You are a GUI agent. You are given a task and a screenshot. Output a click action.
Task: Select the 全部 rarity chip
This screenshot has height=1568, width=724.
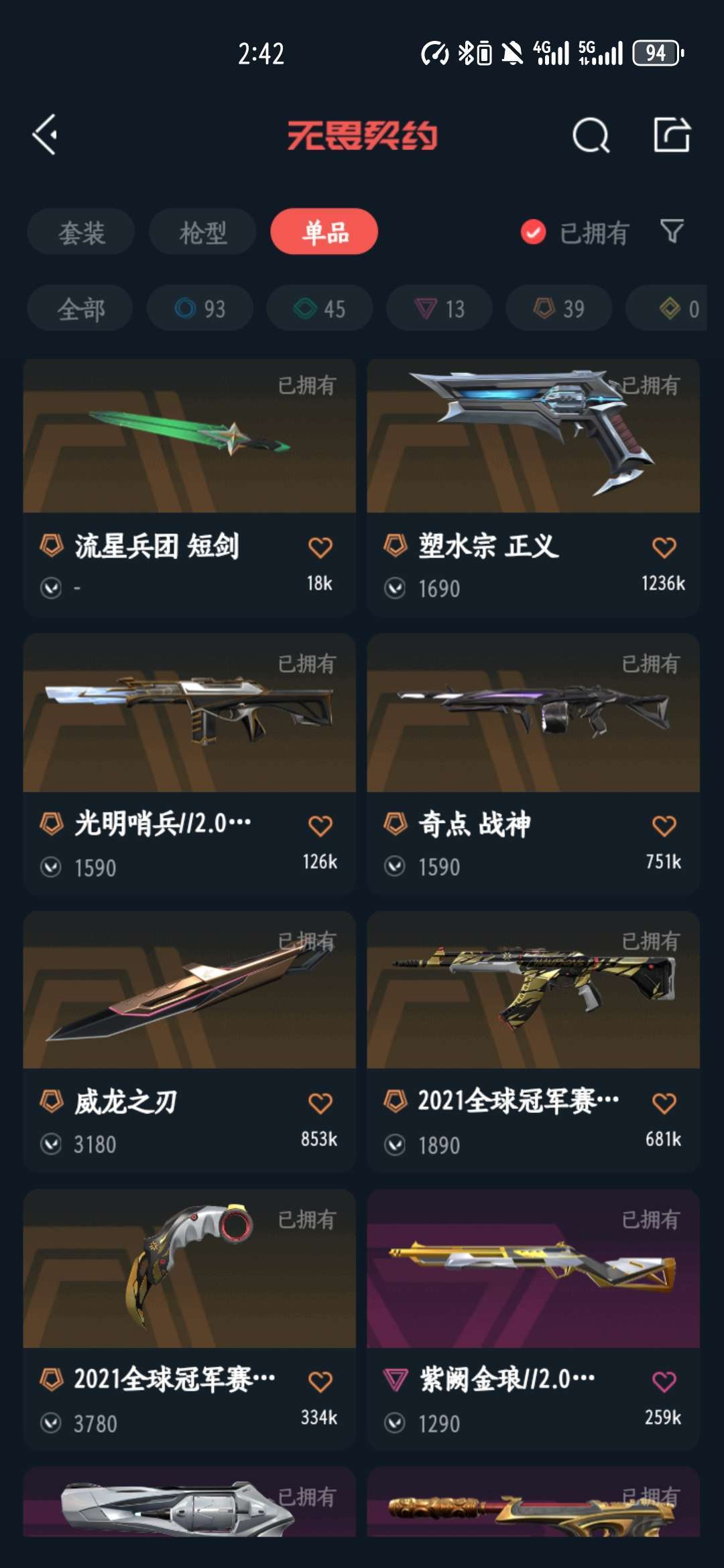point(80,308)
